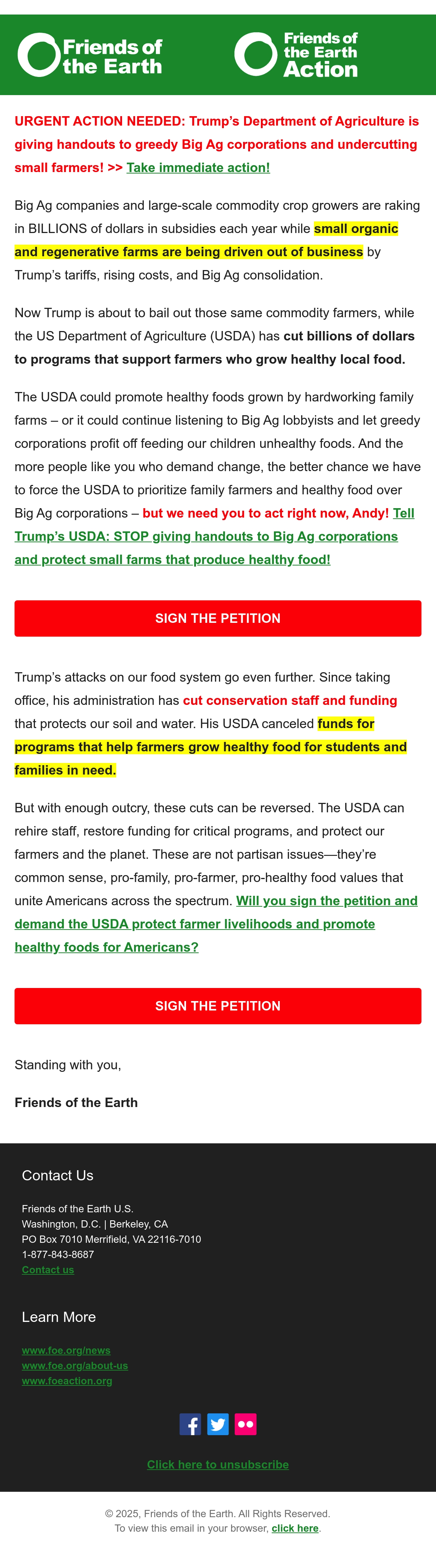The width and height of the screenshot is (436, 1568).
Task: Tap the first SIGN THE PETITION button
Action: tap(218, 618)
